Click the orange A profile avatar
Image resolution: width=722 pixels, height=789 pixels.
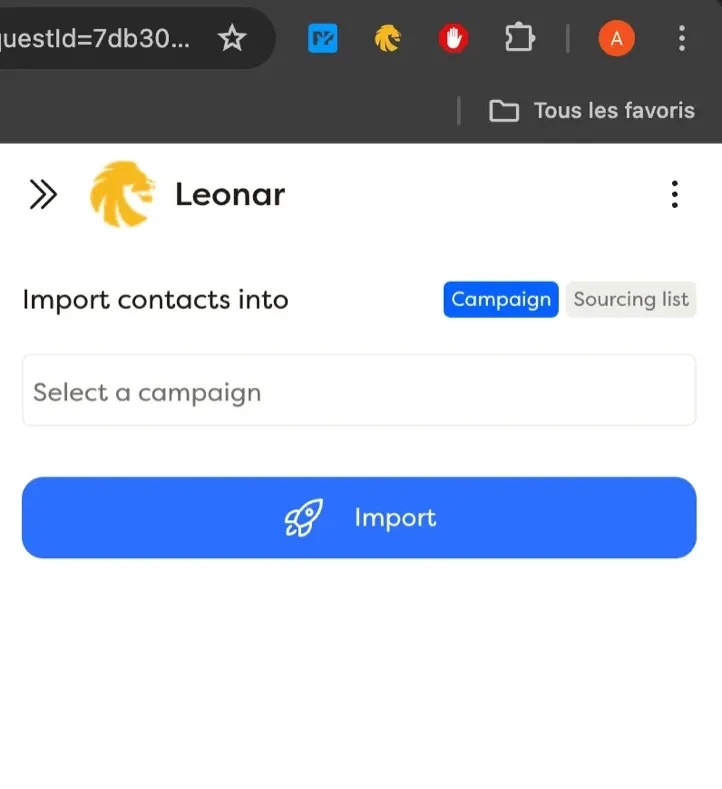coord(616,38)
